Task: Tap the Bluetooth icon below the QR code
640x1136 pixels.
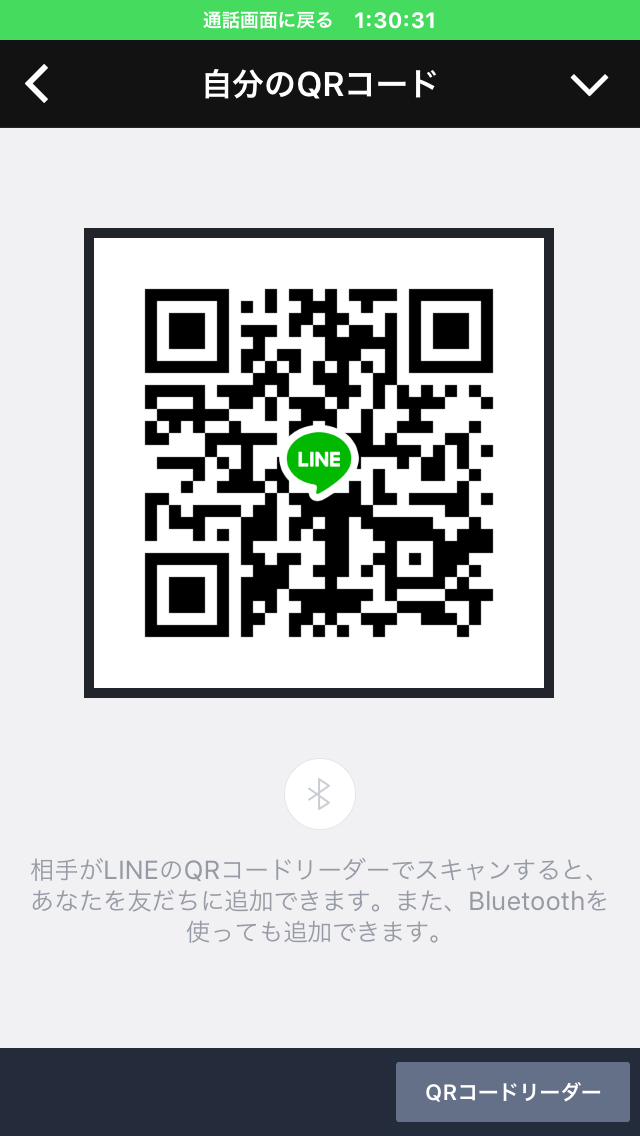Action: click(319, 794)
